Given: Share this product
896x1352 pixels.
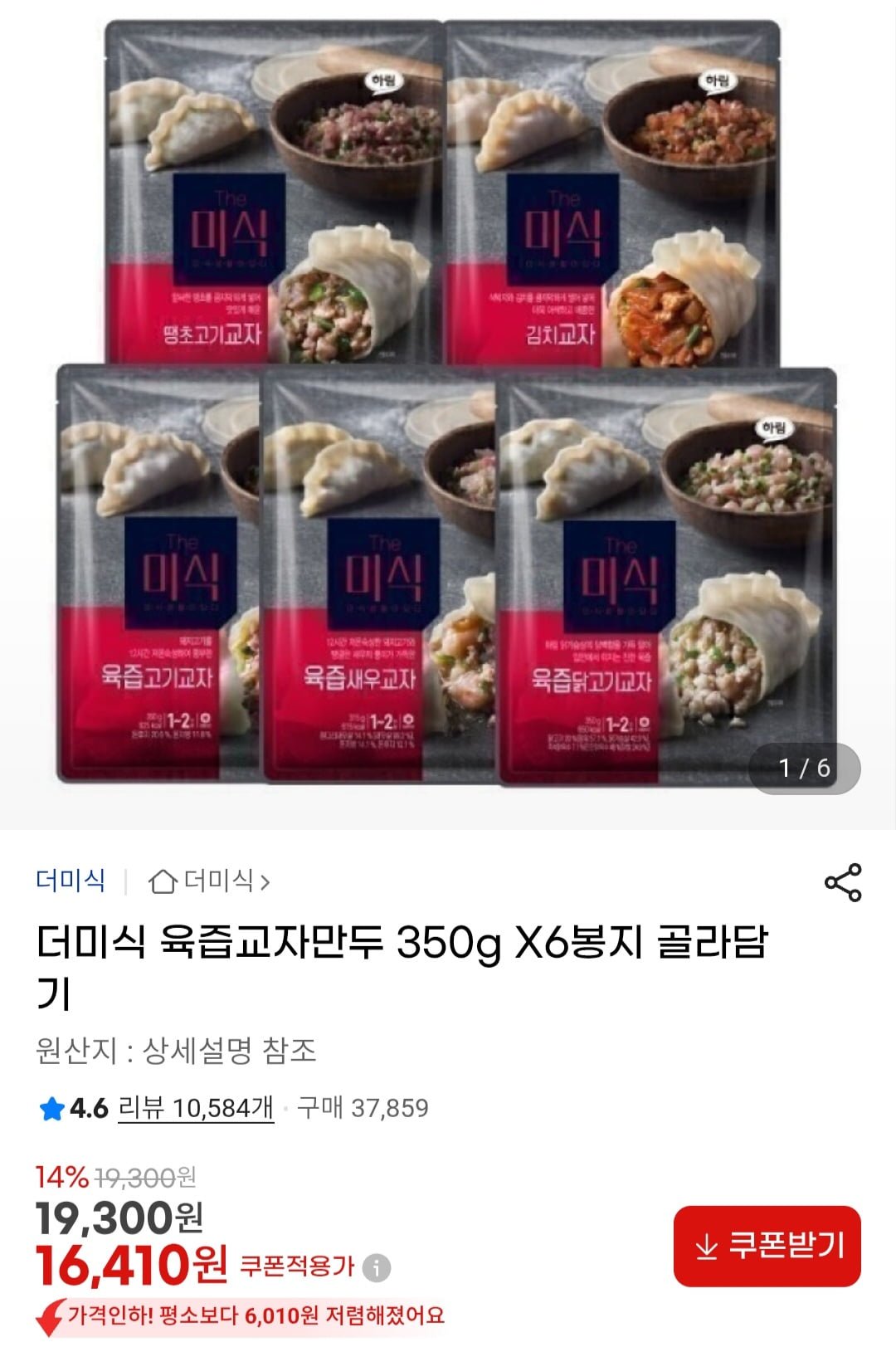Looking at the screenshot, I should tap(843, 882).
